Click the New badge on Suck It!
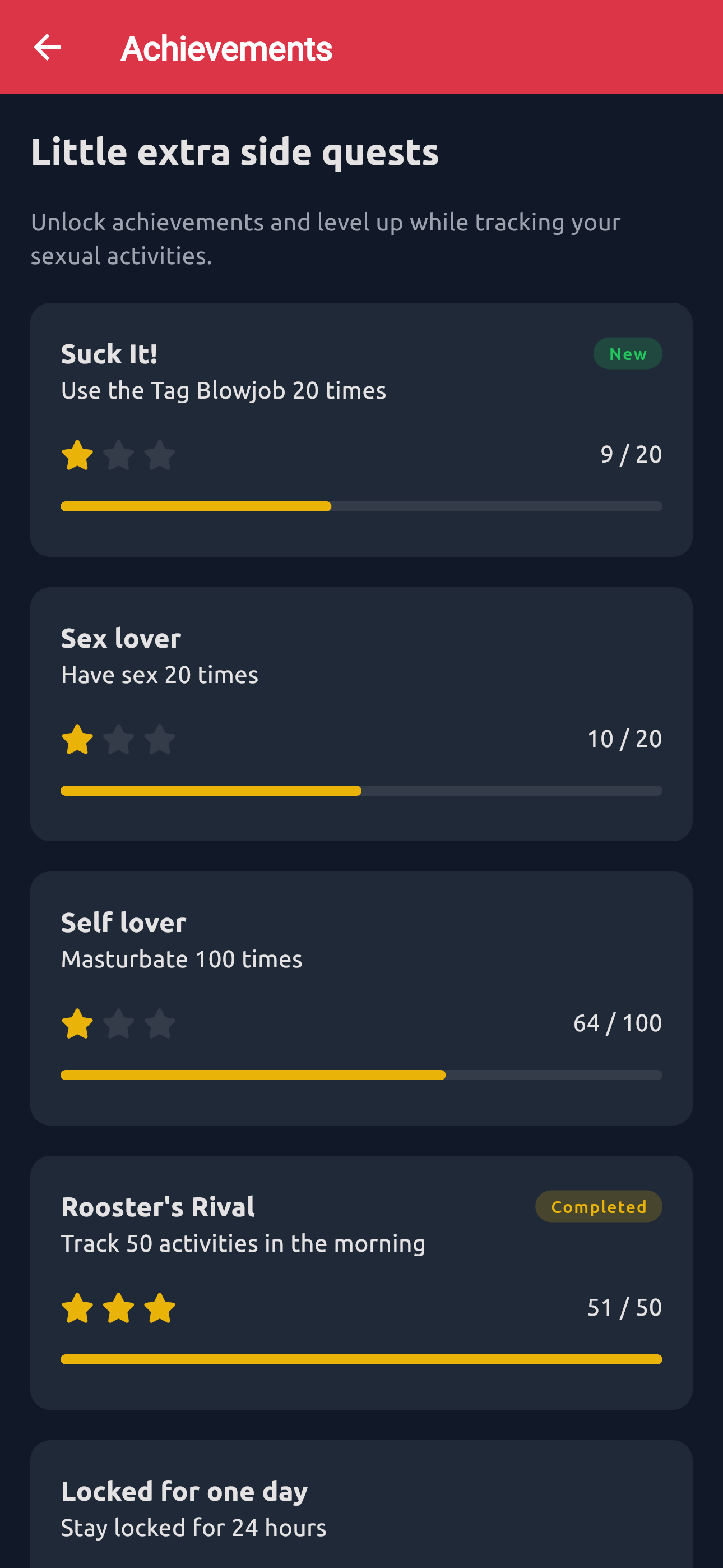The height and width of the screenshot is (1568, 723). click(x=628, y=353)
